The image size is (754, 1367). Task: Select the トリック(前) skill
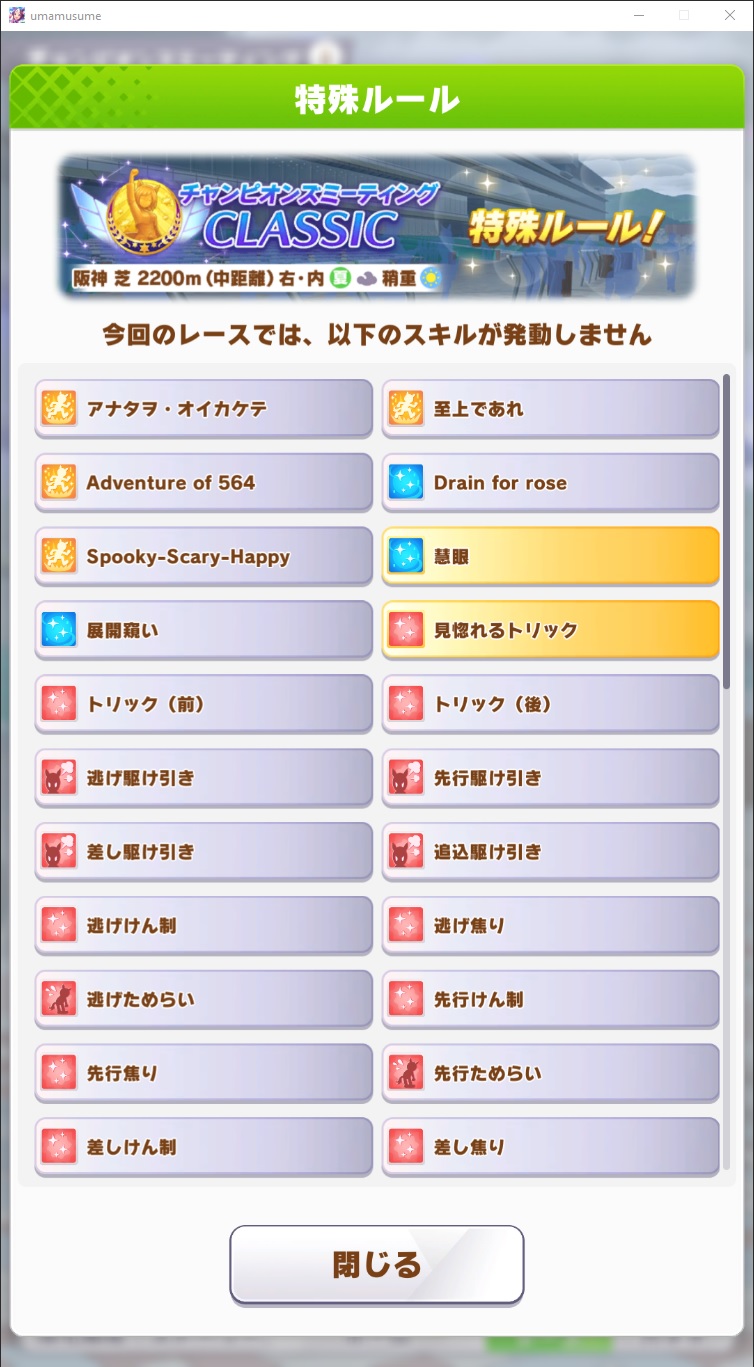pos(204,704)
